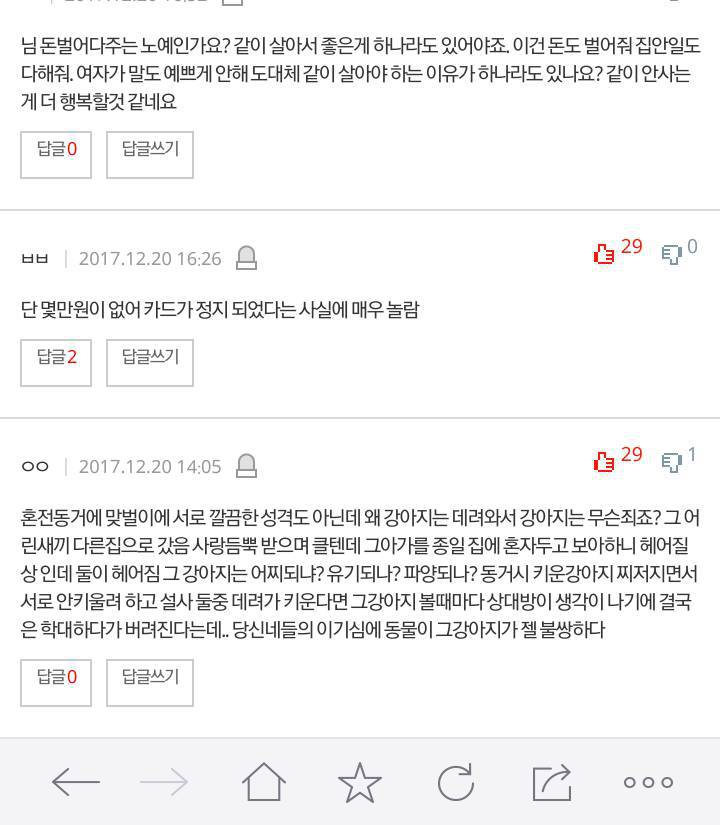This screenshot has height=825, width=720.
Task: Click the bell icon beside ㅂㅂ comment timestamp
Action: [x=248, y=258]
